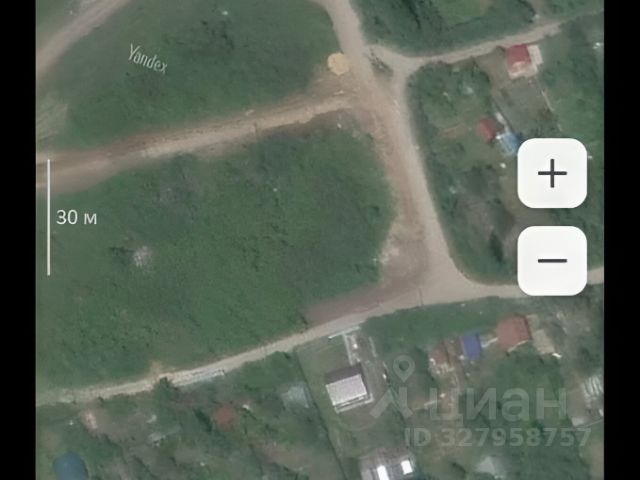The height and width of the screenshot is (480, 640).
Task: Zoom out of the map
Action: [552, 261]
